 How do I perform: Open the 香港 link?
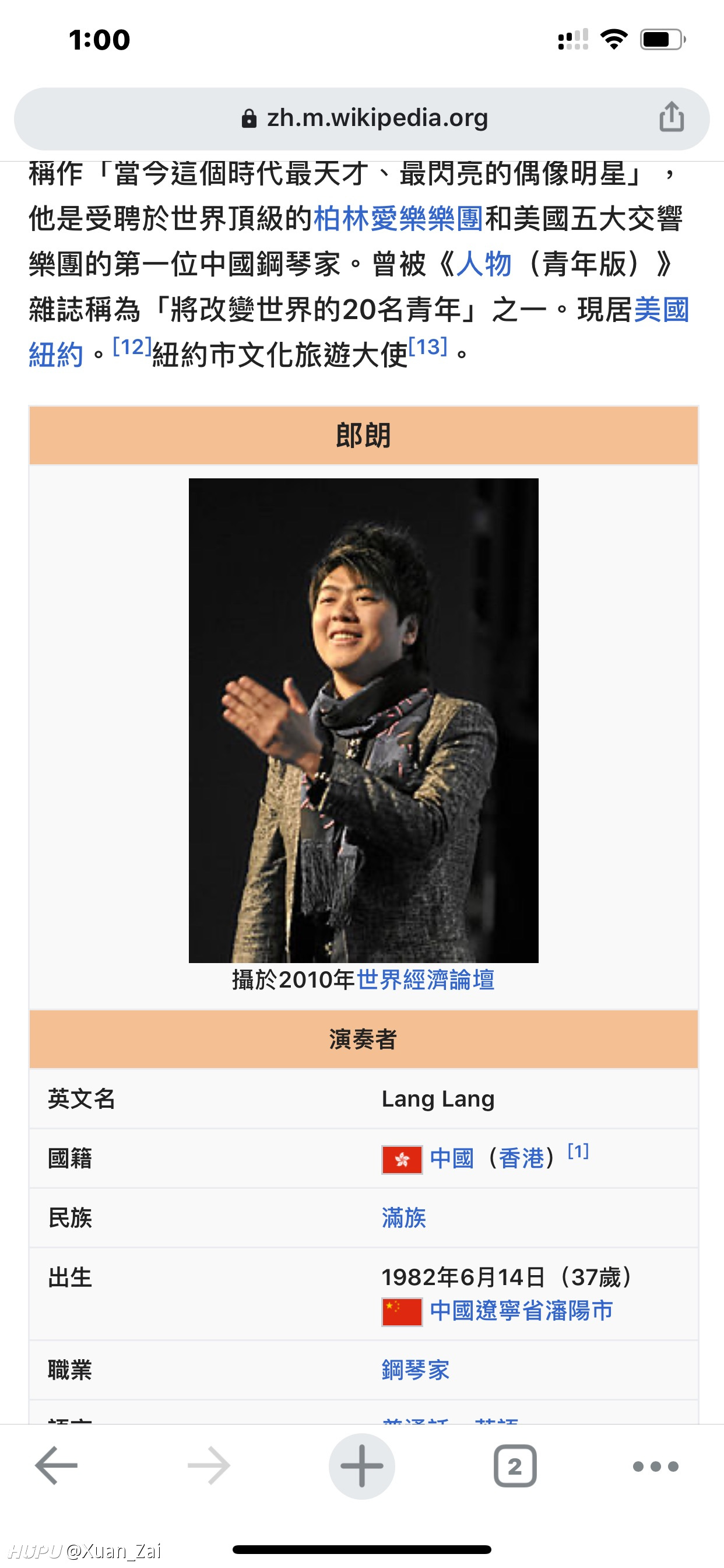click(x=521, y=1158)
